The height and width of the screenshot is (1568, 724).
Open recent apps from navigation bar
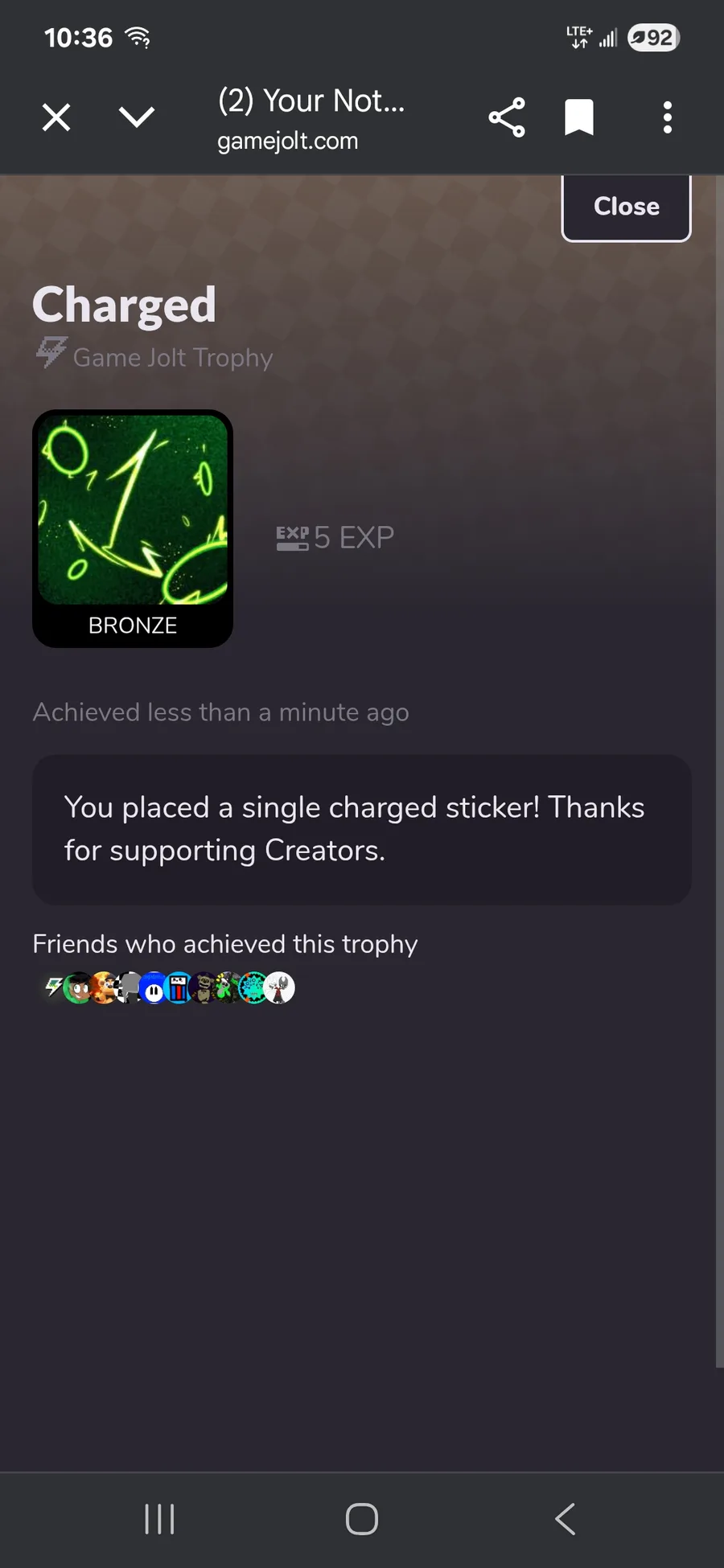pyautogui.click(x=159, y=1519)
